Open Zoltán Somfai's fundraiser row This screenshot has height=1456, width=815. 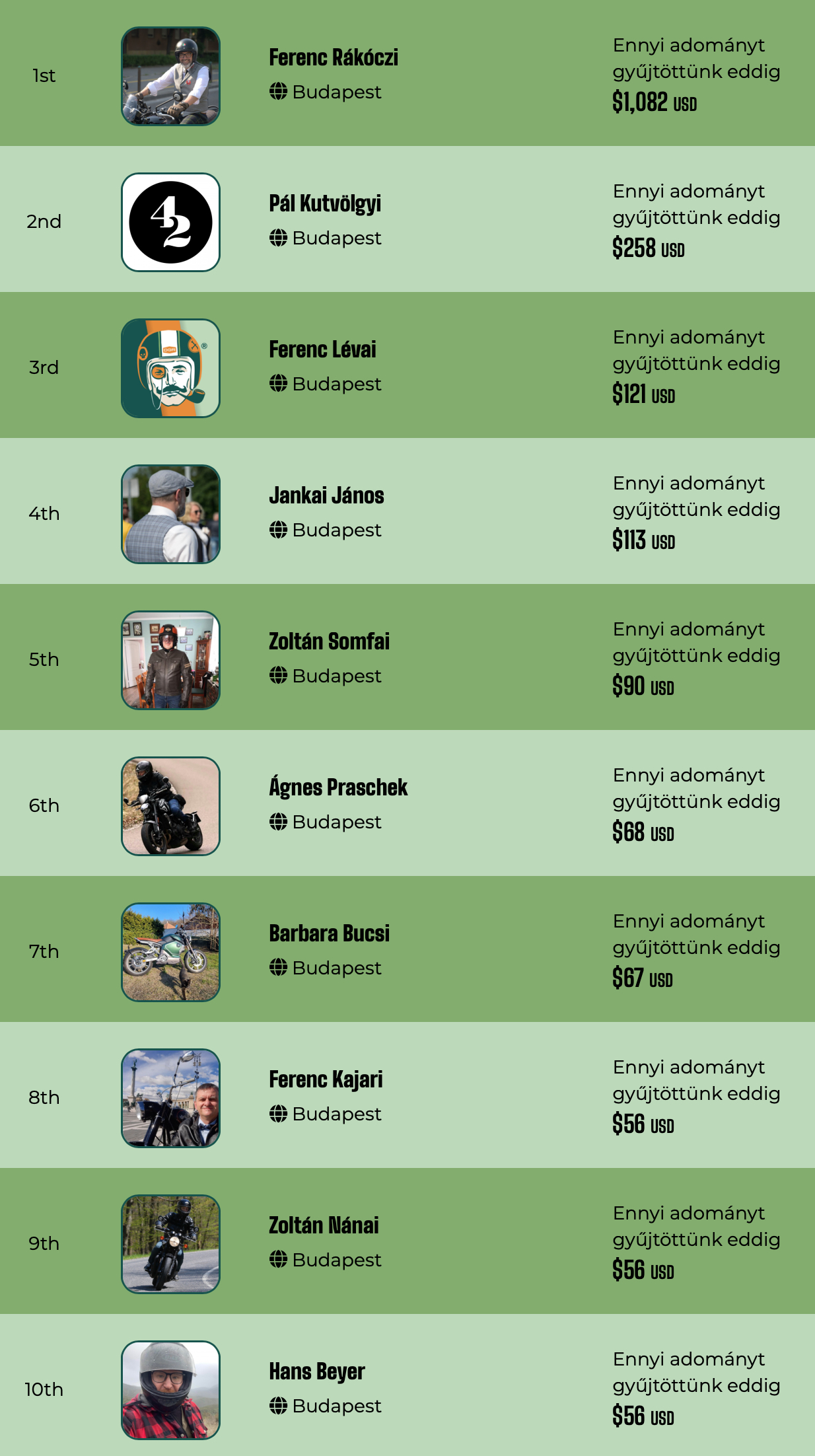tap(329, 642)
